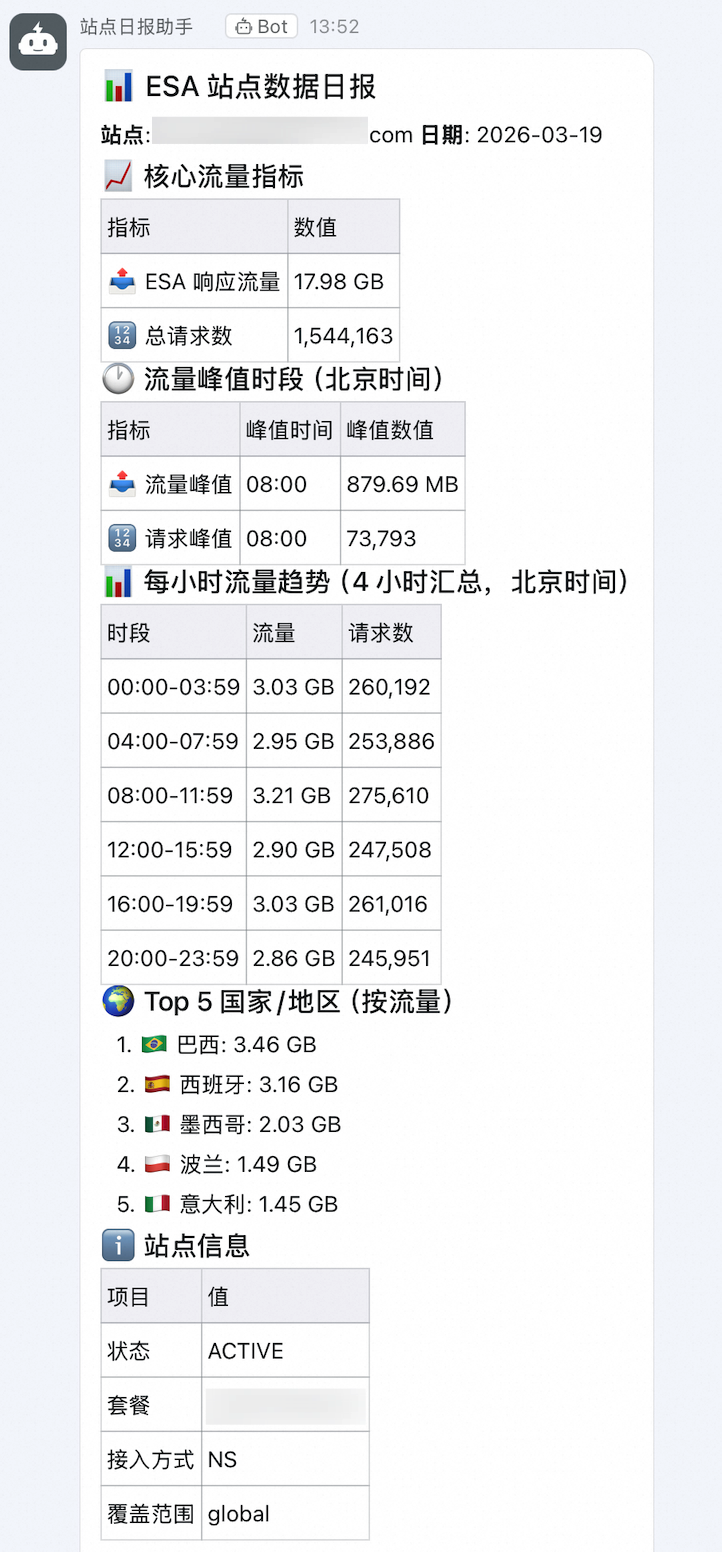Click the clock icon beside 流量峰值时段
This screenshot has width=722, height=1552.
pos(117,379)
